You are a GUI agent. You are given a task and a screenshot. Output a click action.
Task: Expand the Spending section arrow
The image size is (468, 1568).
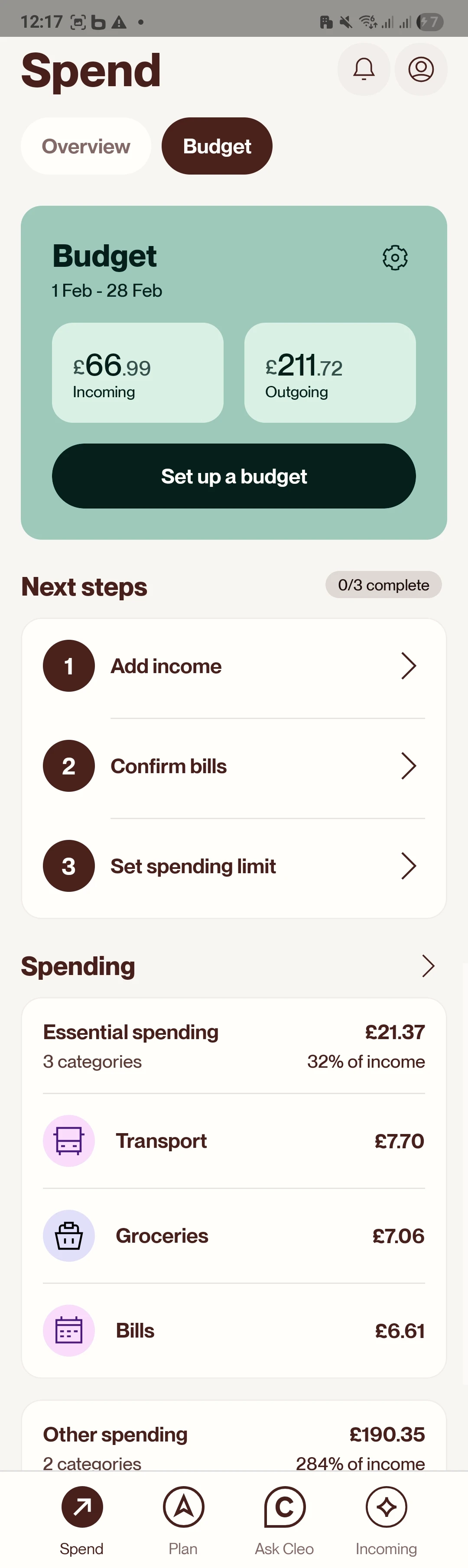click(428, 966)
